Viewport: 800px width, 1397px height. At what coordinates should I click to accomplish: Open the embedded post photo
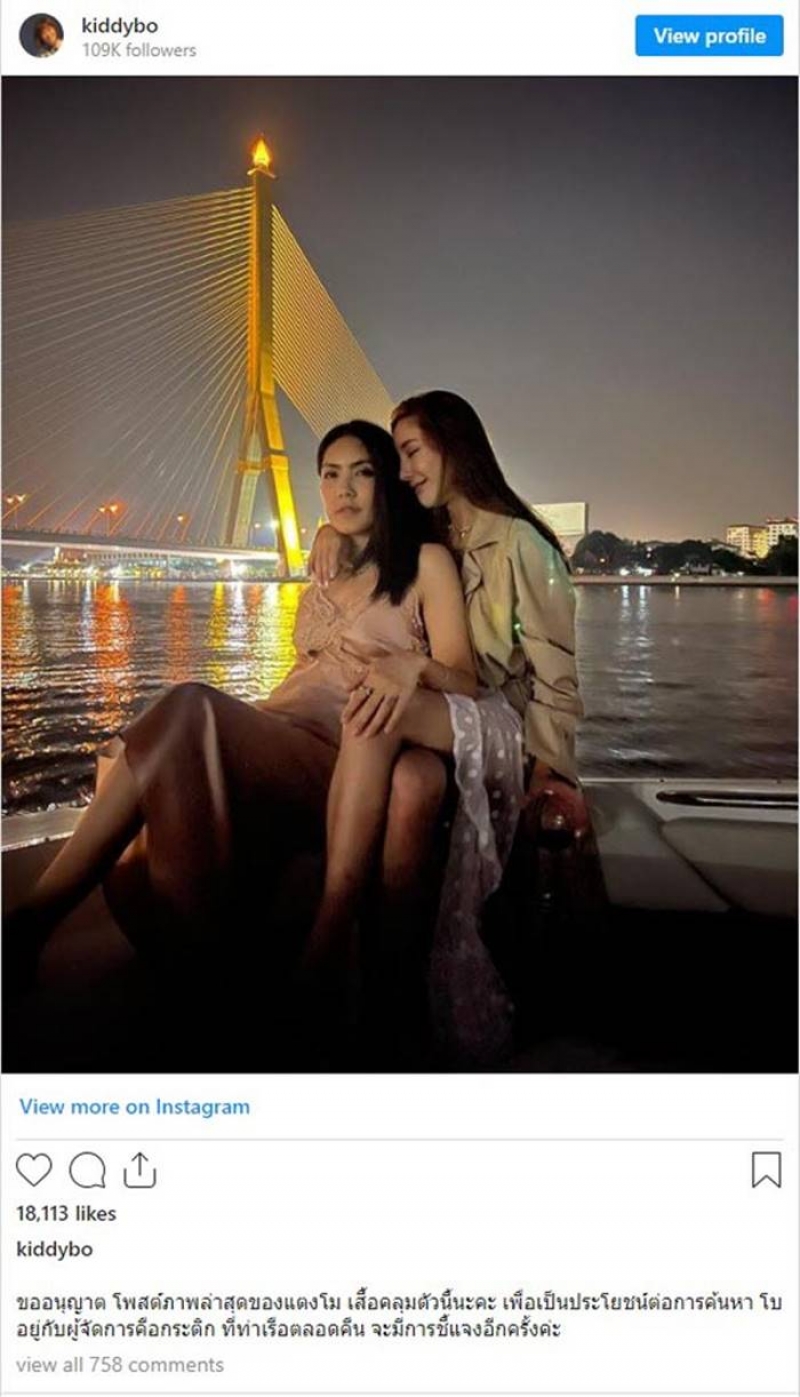(400, 574)
